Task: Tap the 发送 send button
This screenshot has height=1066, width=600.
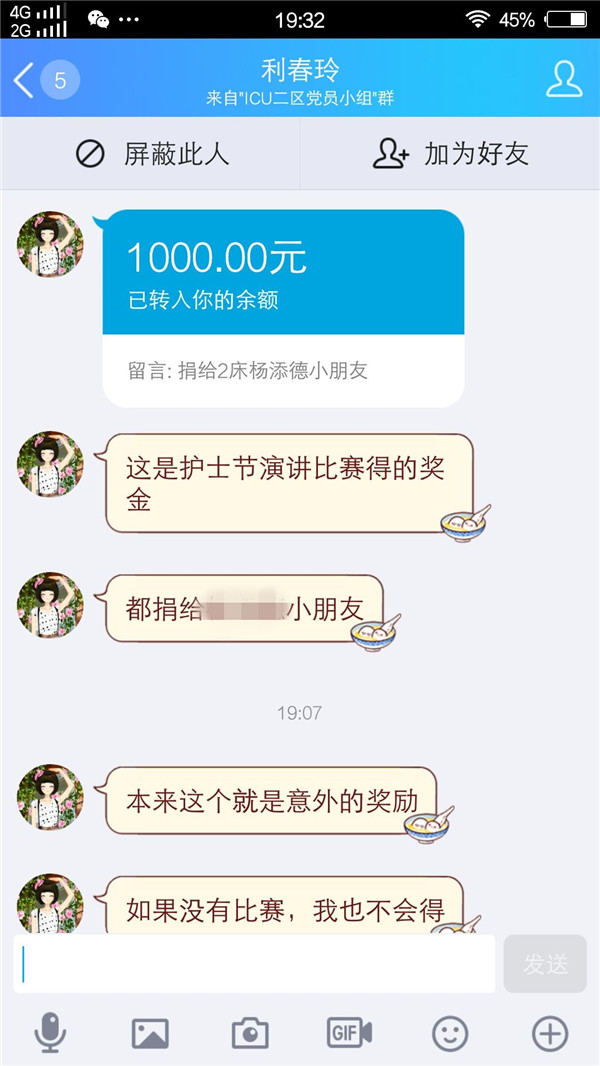Action: pyautogui.click(x=545, y=964)
